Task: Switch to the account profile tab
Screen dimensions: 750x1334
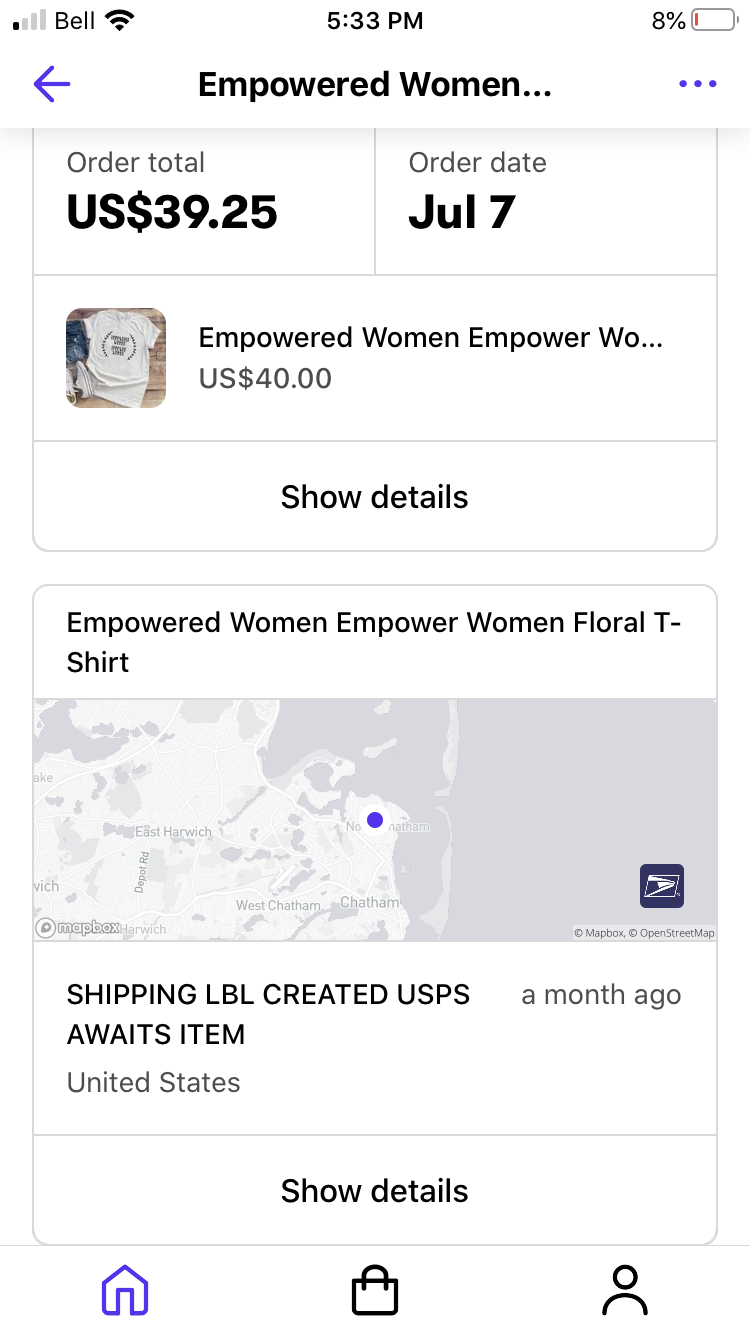Action: pos(625,1290)
